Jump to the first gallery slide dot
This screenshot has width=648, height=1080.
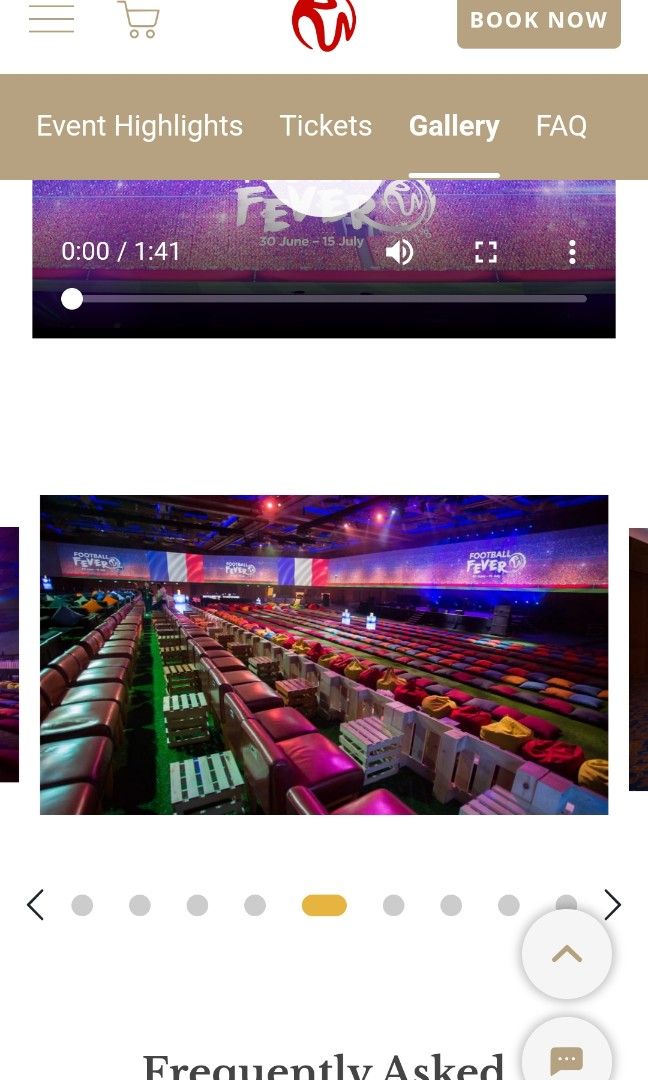82,905
